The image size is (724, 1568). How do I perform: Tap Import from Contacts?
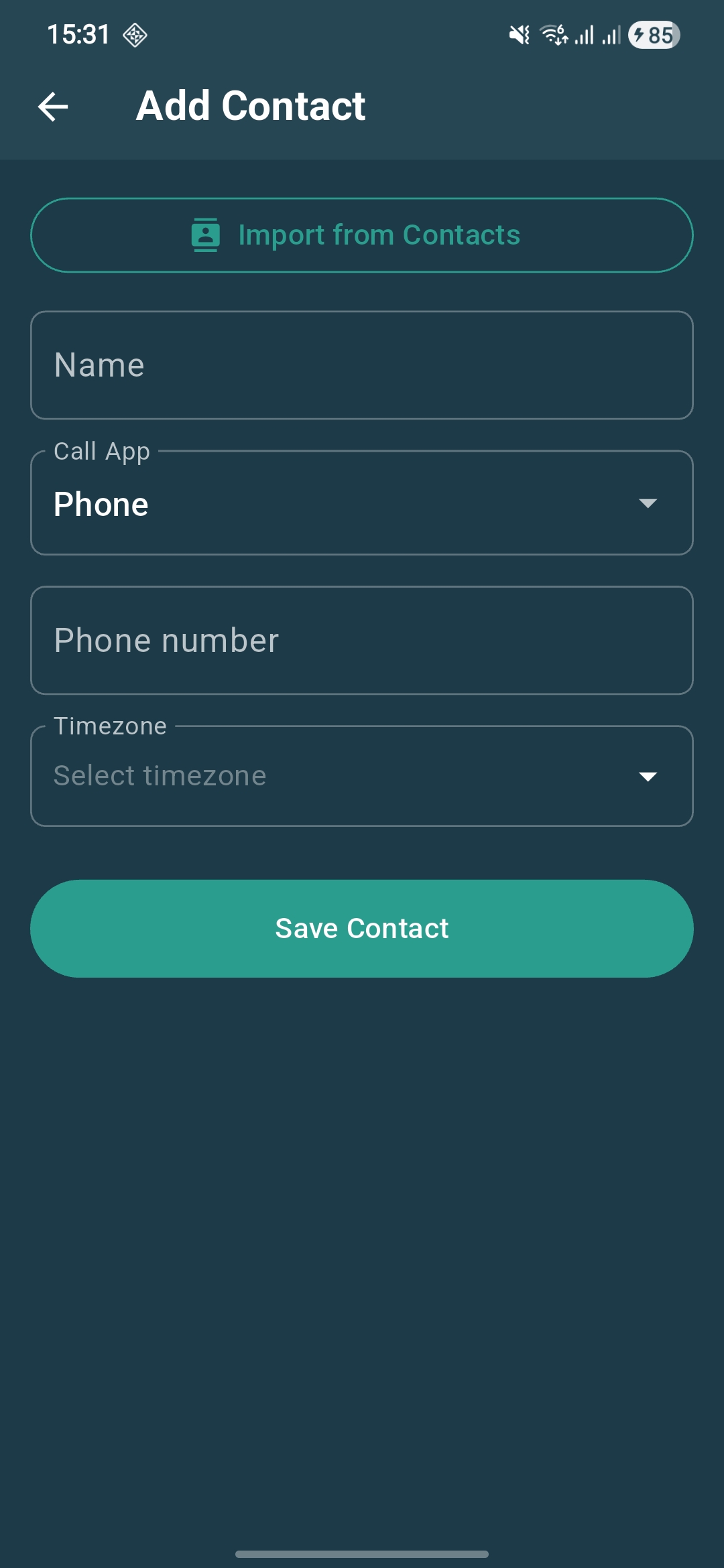tap(362, 235)
